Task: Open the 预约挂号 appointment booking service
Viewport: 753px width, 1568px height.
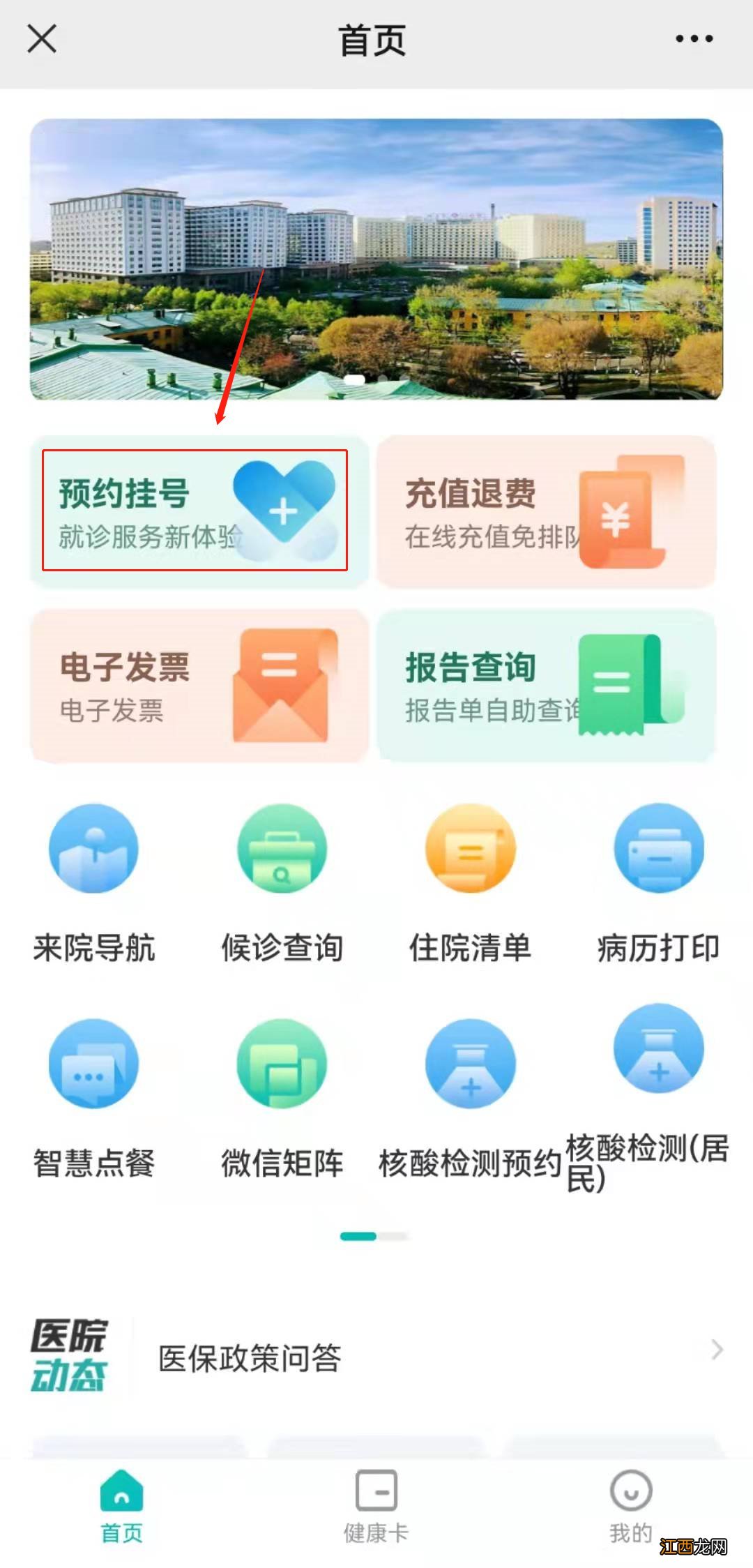Action: pos(197,511)
